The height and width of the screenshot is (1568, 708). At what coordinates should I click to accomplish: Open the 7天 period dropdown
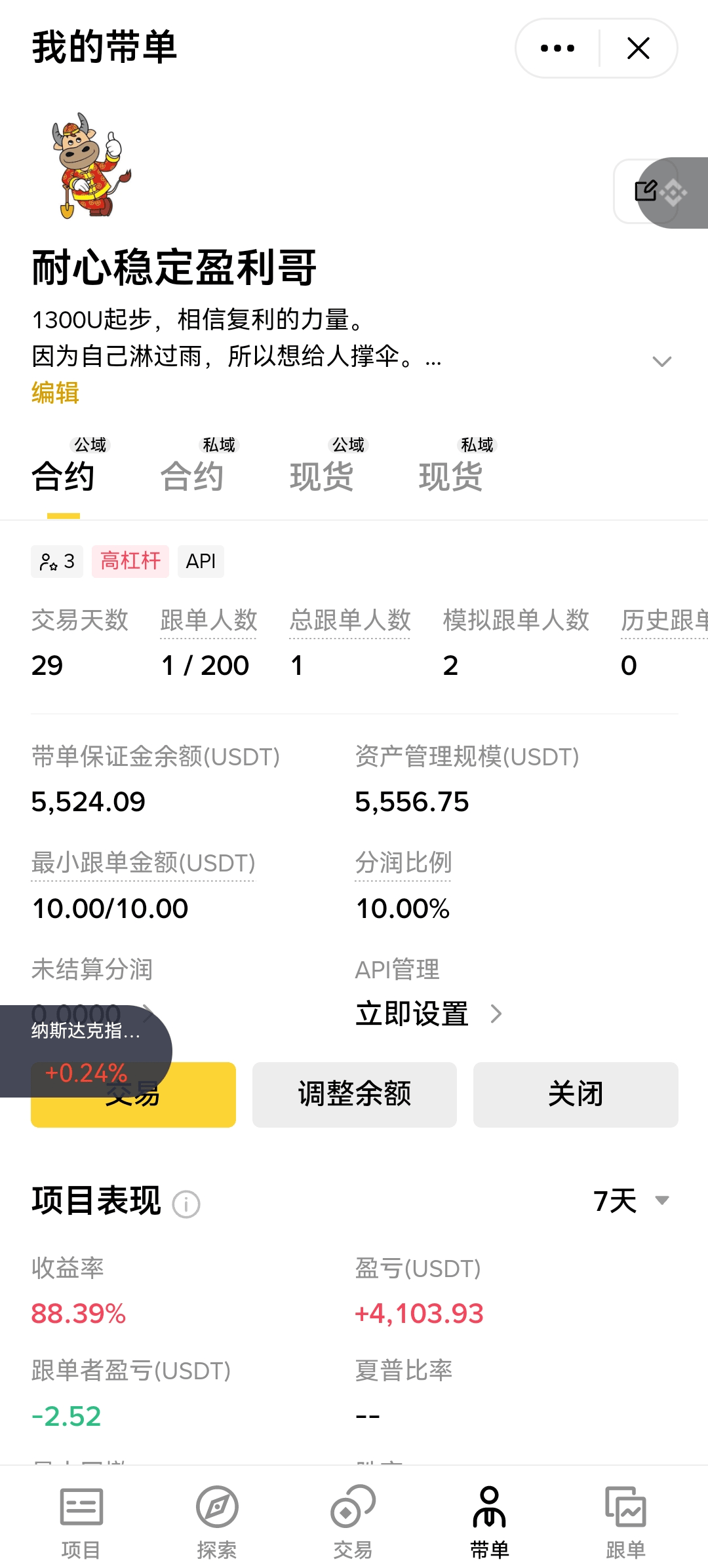(x=631, y=1200)
